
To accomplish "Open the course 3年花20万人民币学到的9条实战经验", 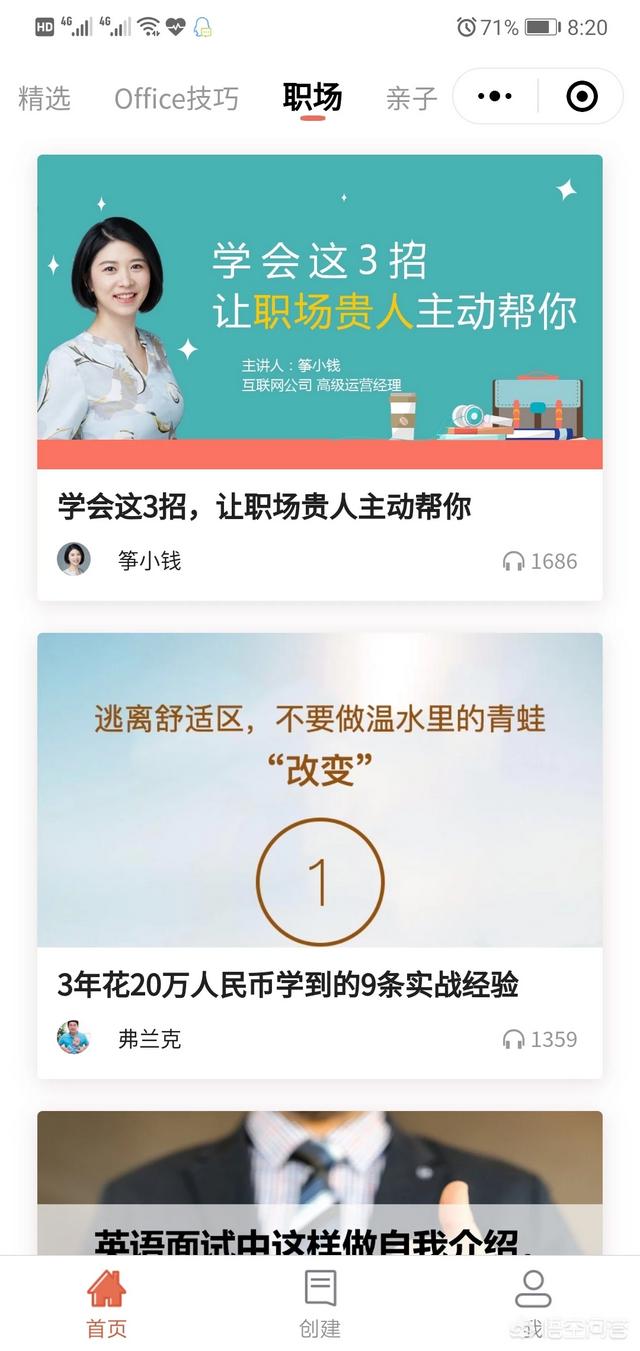I will [x=320, y=855].
